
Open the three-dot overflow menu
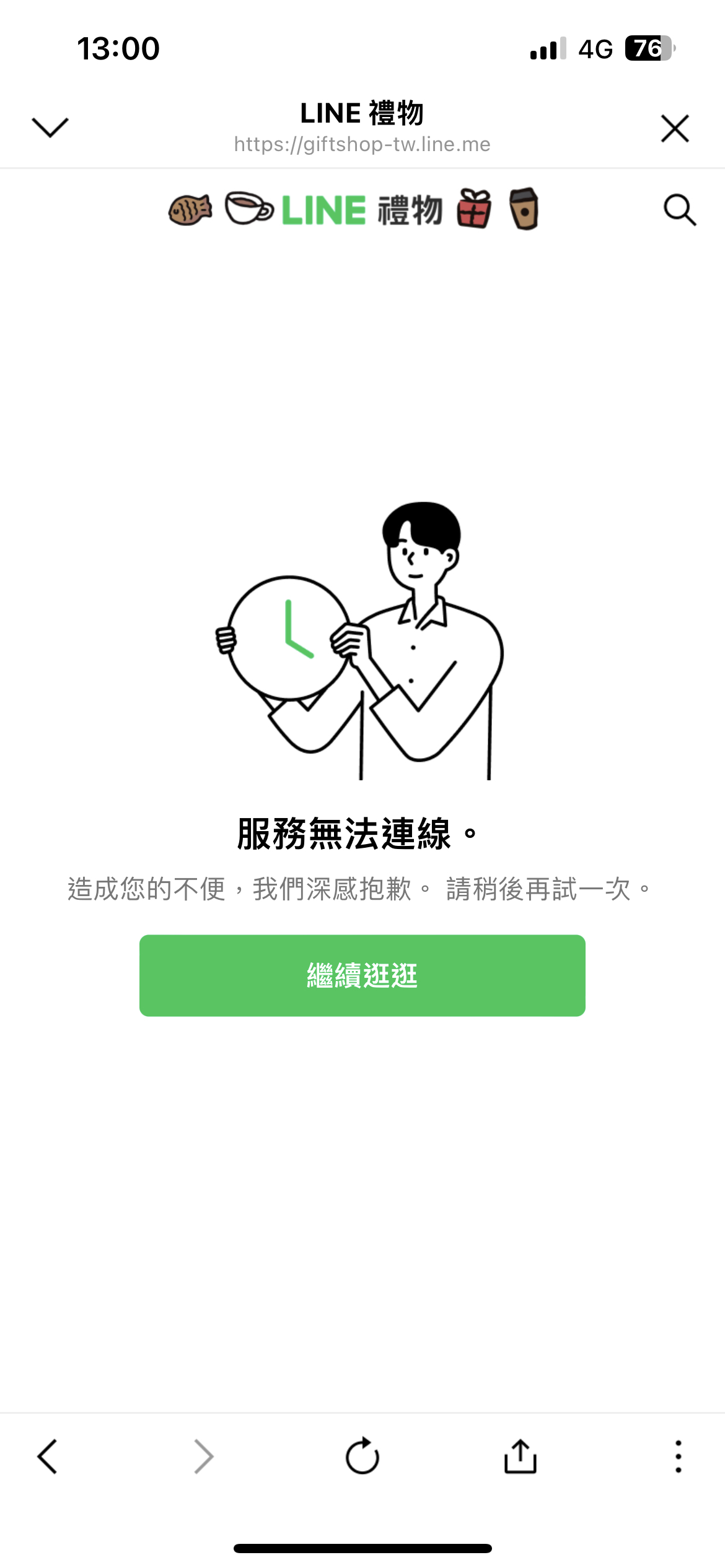pos(679,1456)
